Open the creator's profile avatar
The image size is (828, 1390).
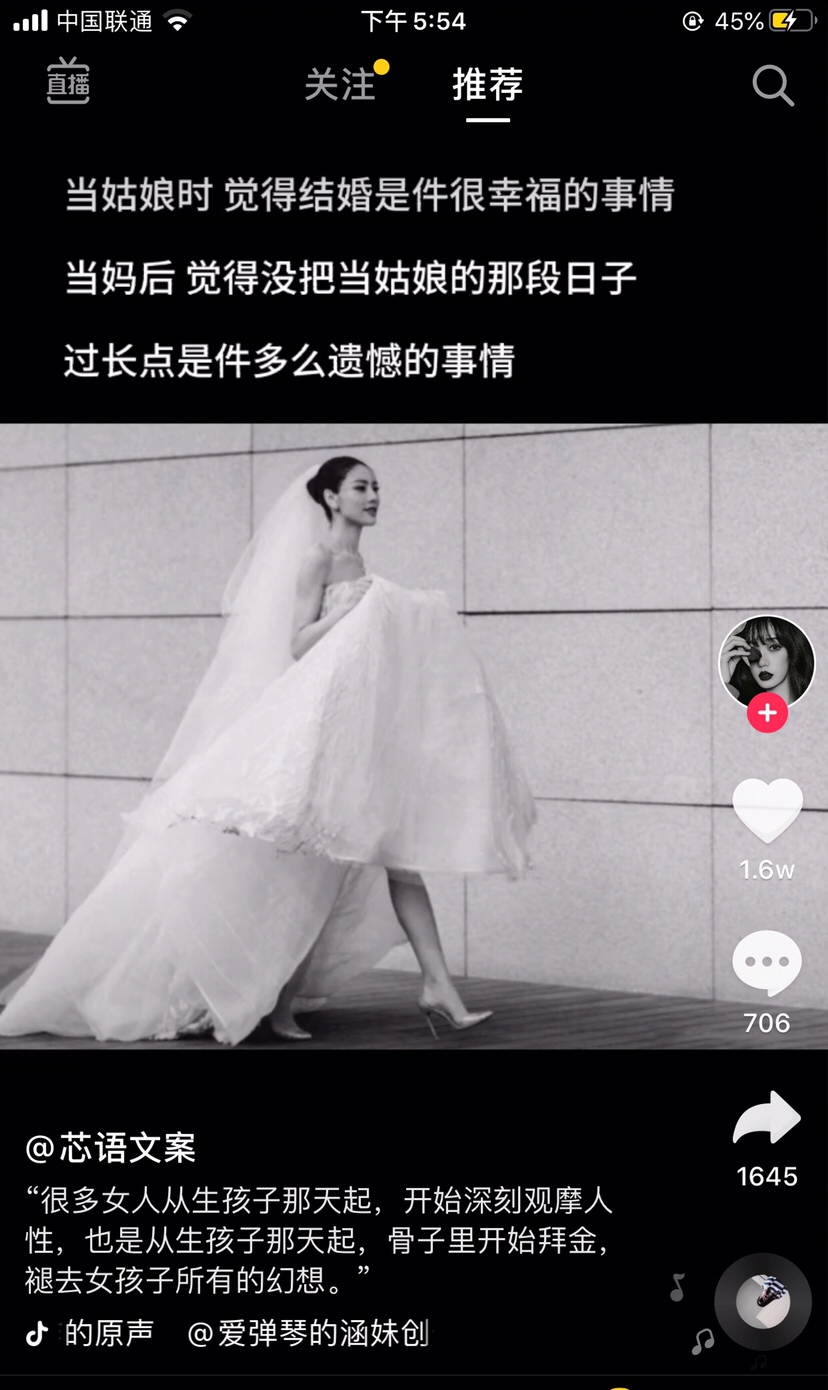click(767, 662)
